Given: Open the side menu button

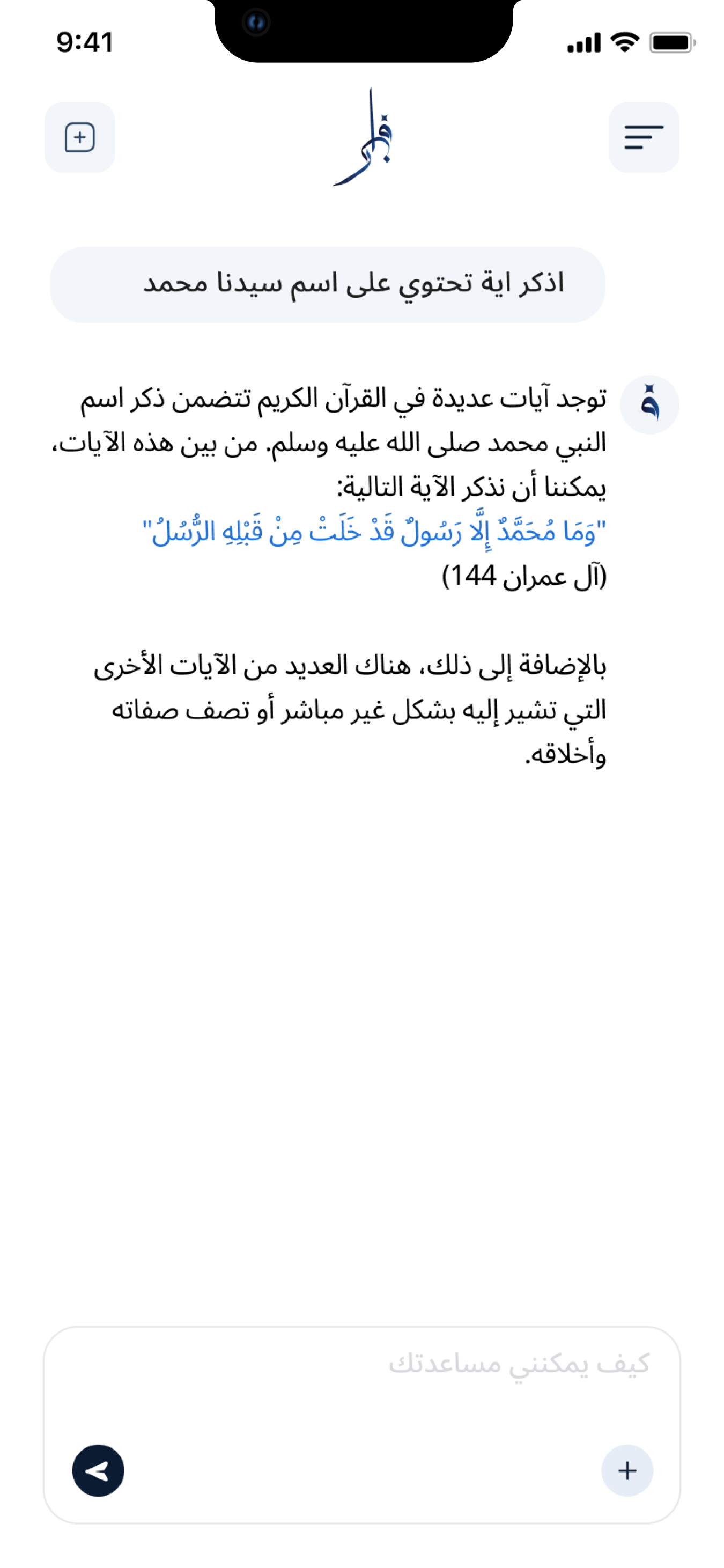Looking at the screenshot, I should [643, 137].
